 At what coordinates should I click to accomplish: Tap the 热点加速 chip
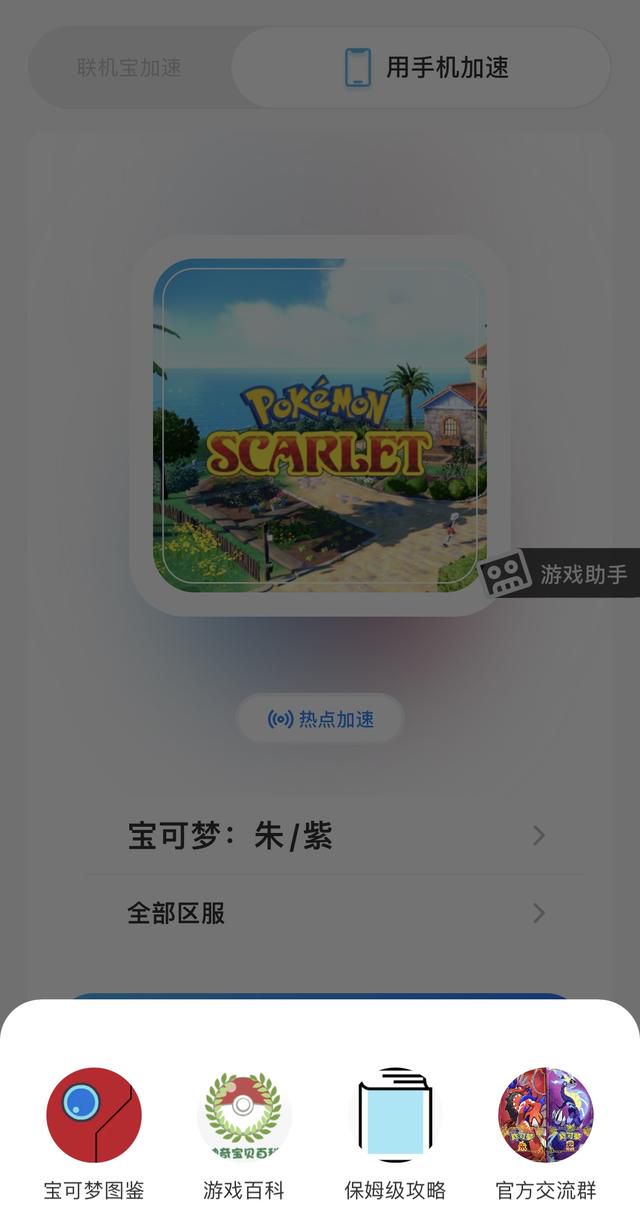tap(320, 719)
